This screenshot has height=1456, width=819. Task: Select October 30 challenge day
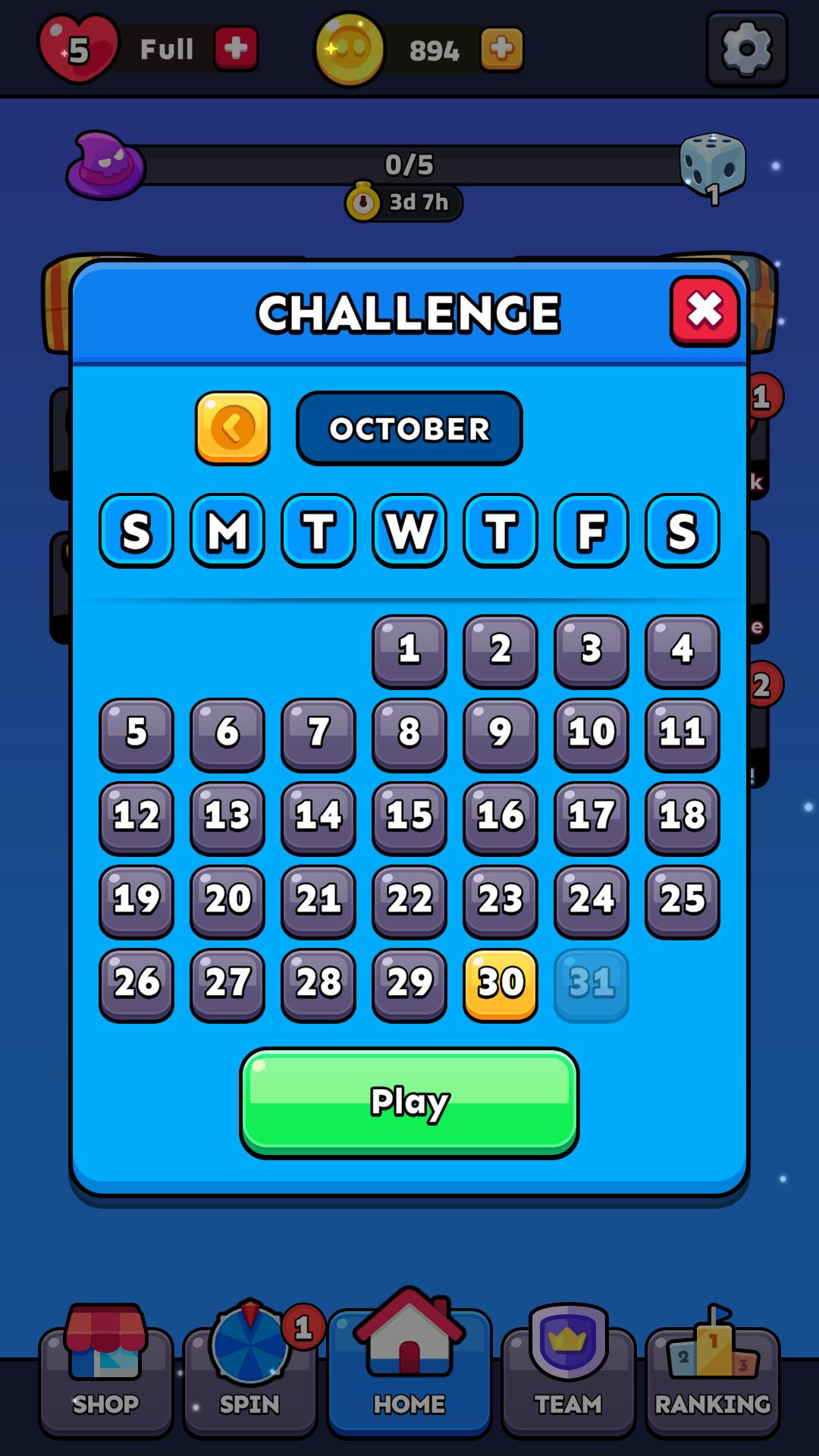pos(500,984)
